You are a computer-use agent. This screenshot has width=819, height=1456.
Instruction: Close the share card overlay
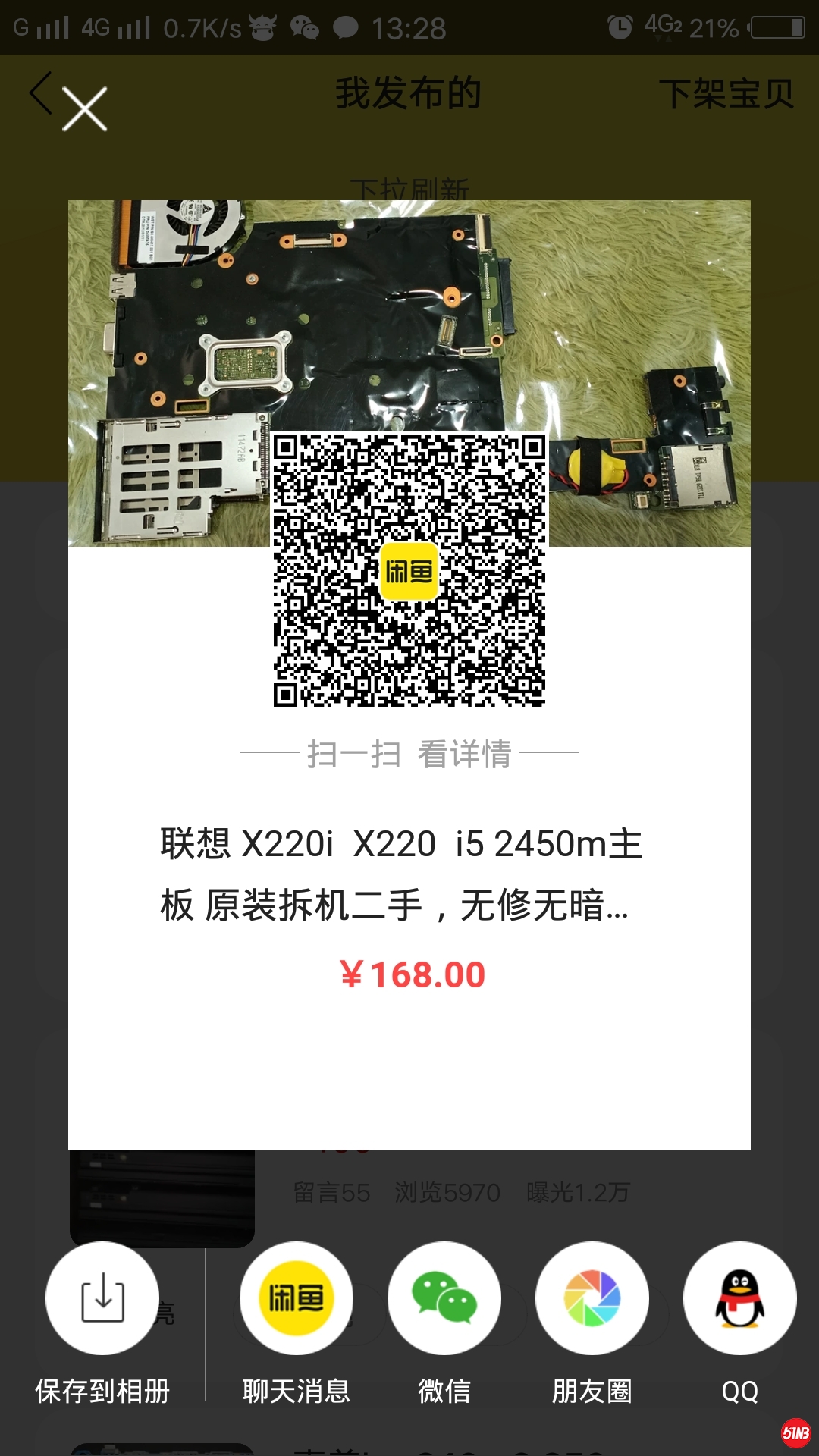tap(84, 109)
